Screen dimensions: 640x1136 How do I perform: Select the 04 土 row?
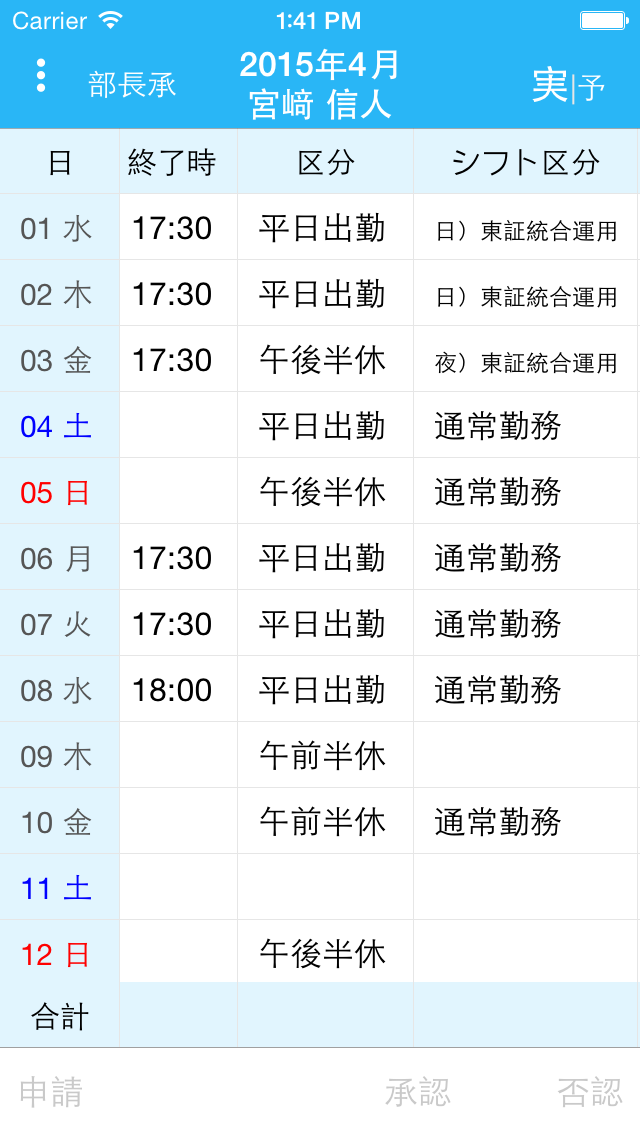pyautogui.click(x=320, y=426)
